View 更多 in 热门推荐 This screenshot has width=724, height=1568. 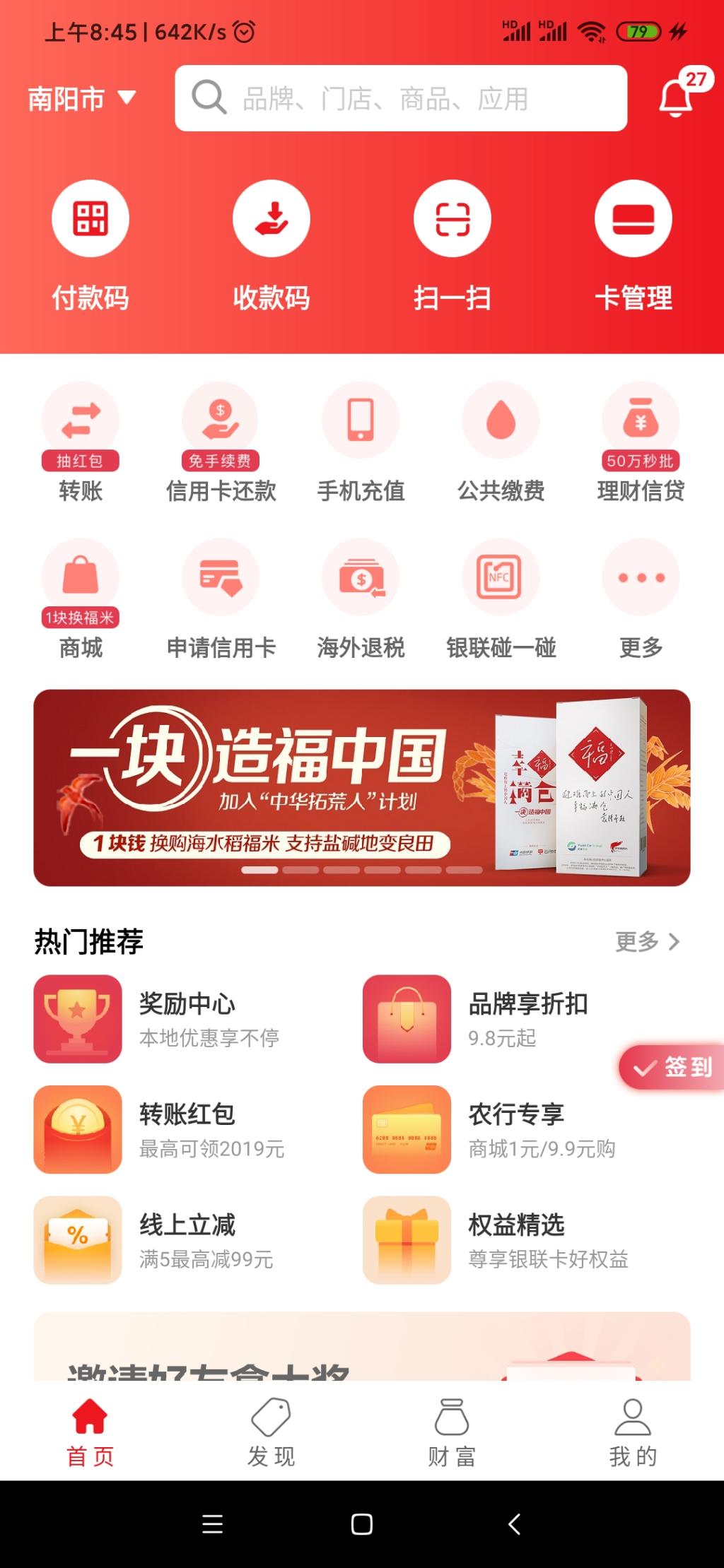646,941
